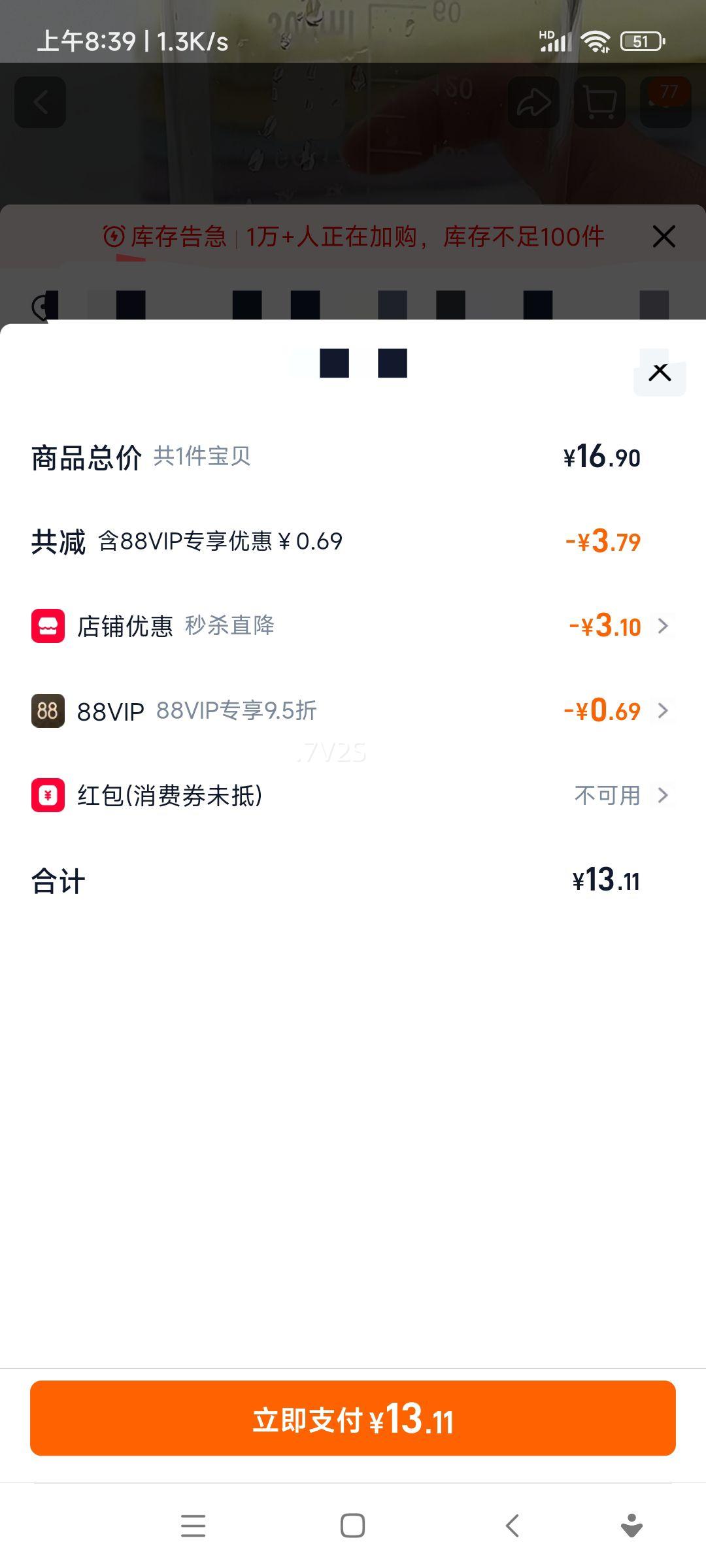706x1568 pixels.
Task: Tap the 店铺优惠 store coupon icon
Action: pos(48,627)
